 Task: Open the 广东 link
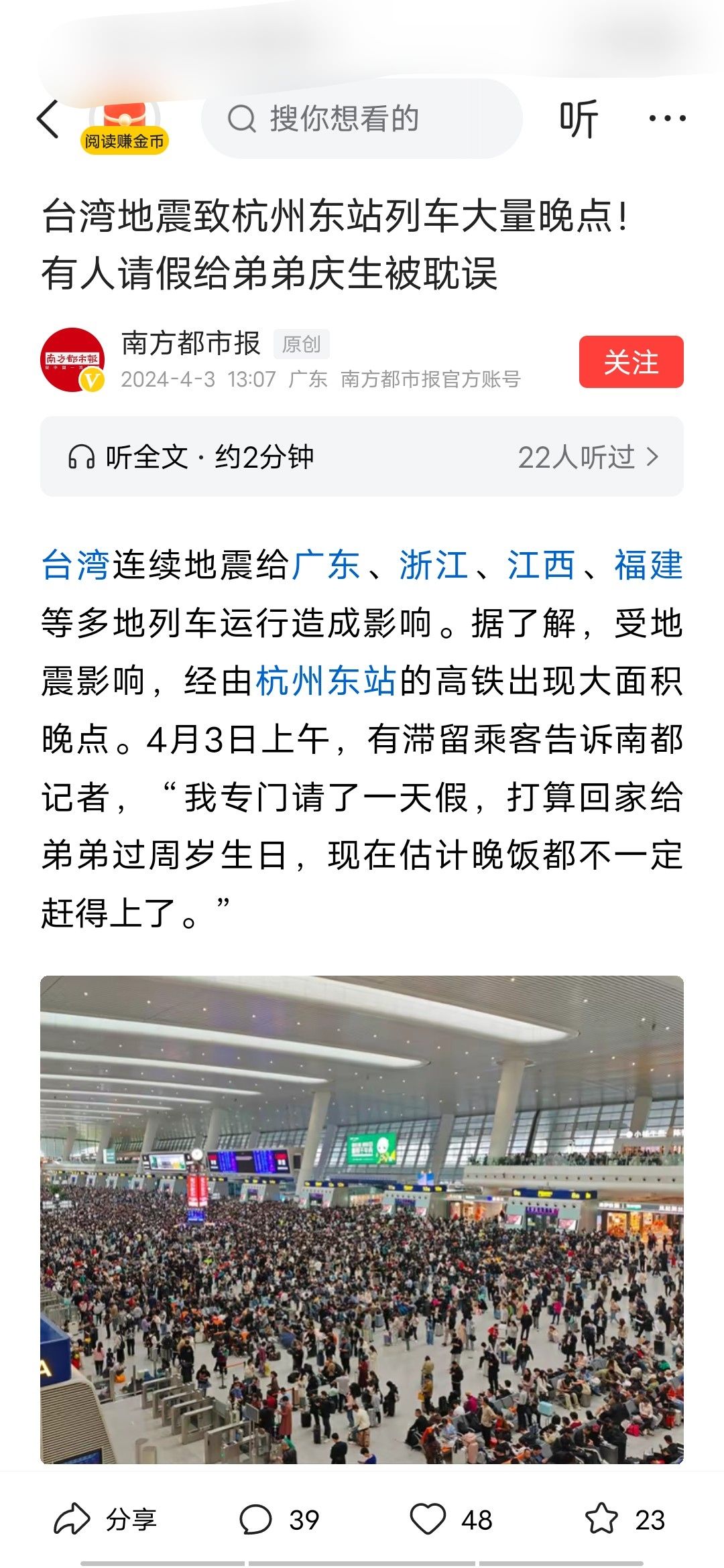pos(326,564)
